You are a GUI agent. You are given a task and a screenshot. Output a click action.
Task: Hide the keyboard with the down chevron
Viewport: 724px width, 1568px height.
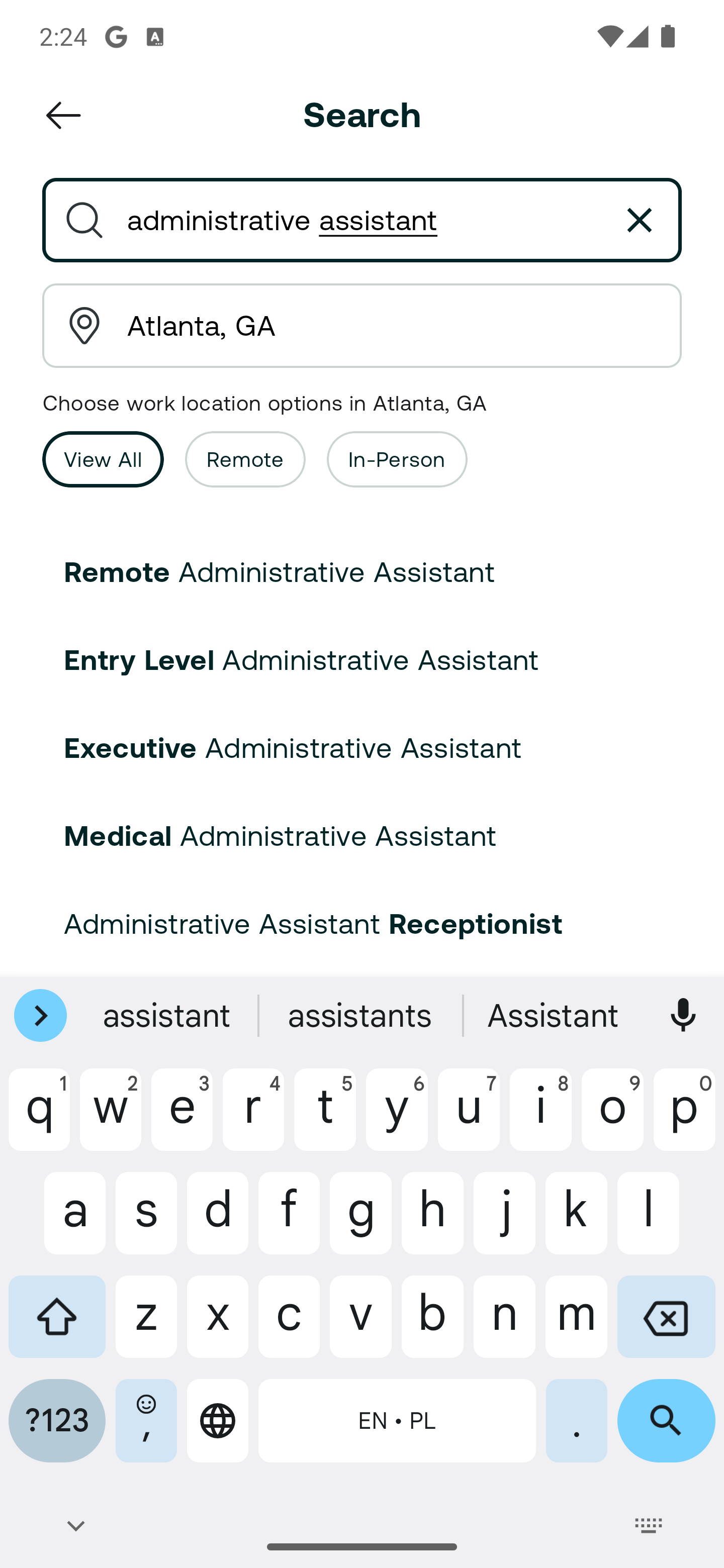click(x=75, y=1525)
